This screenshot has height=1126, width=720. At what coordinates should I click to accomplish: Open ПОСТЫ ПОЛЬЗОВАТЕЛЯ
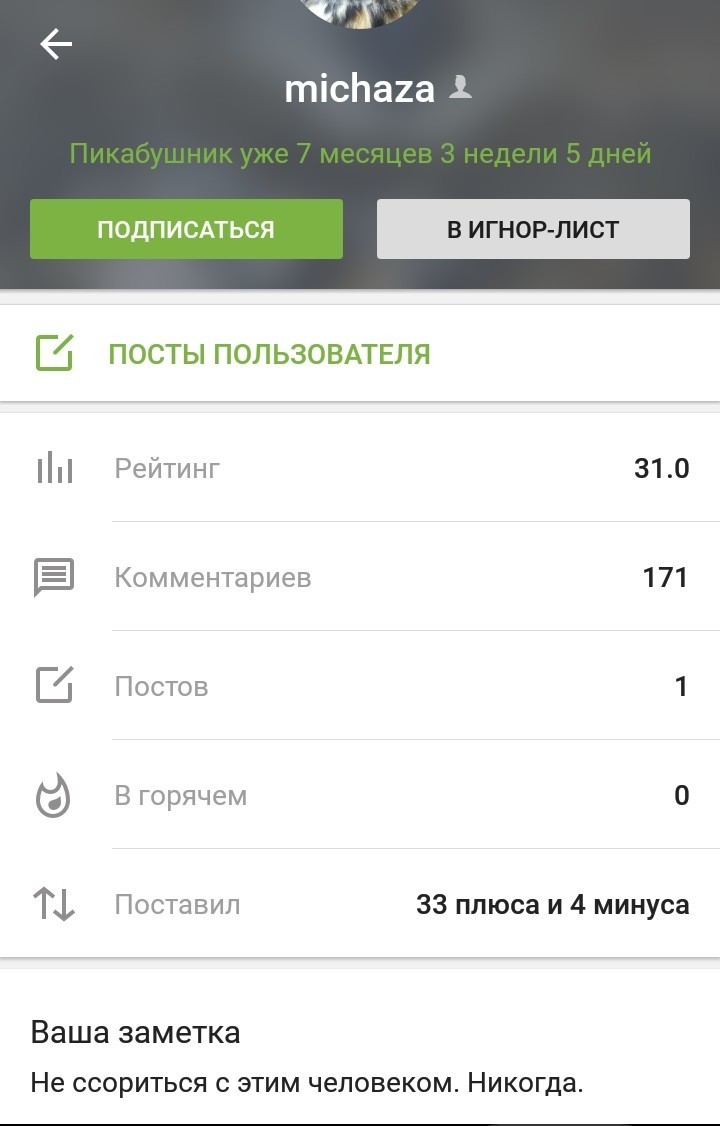(x=269, y=354)
